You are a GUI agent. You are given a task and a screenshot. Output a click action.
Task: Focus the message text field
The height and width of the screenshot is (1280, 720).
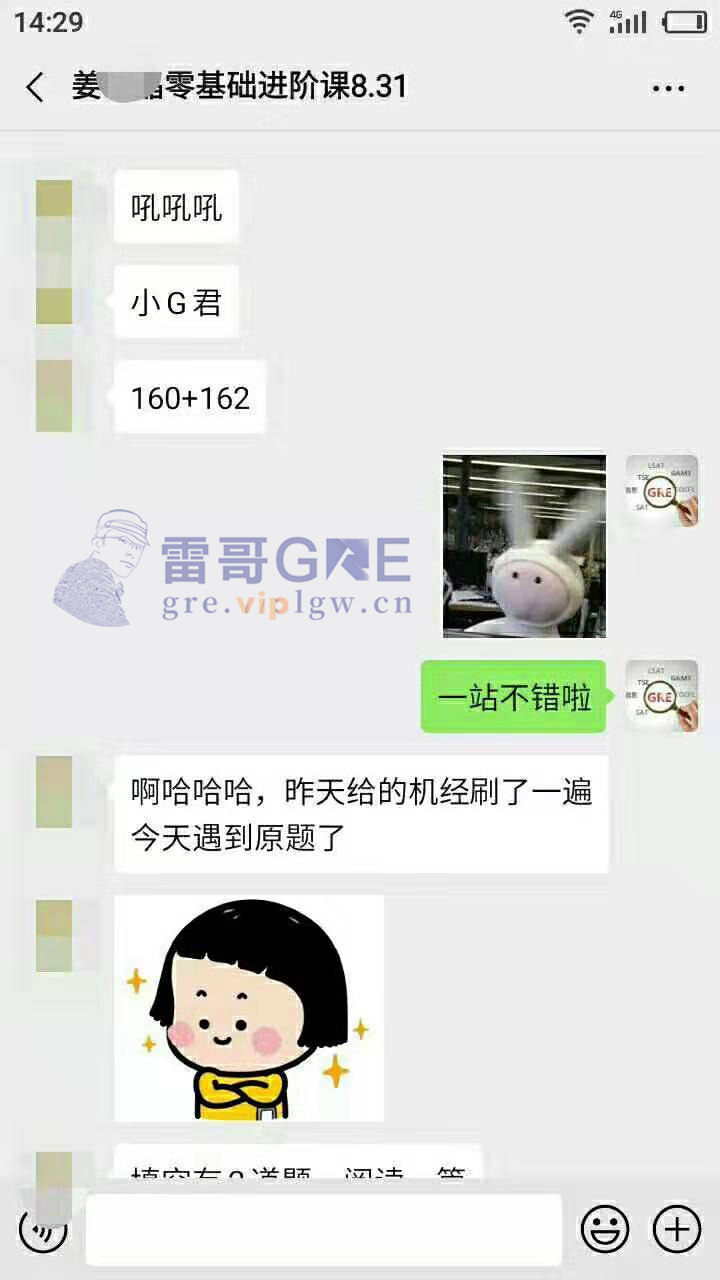pyautogui.click(x=323, y=1229)
